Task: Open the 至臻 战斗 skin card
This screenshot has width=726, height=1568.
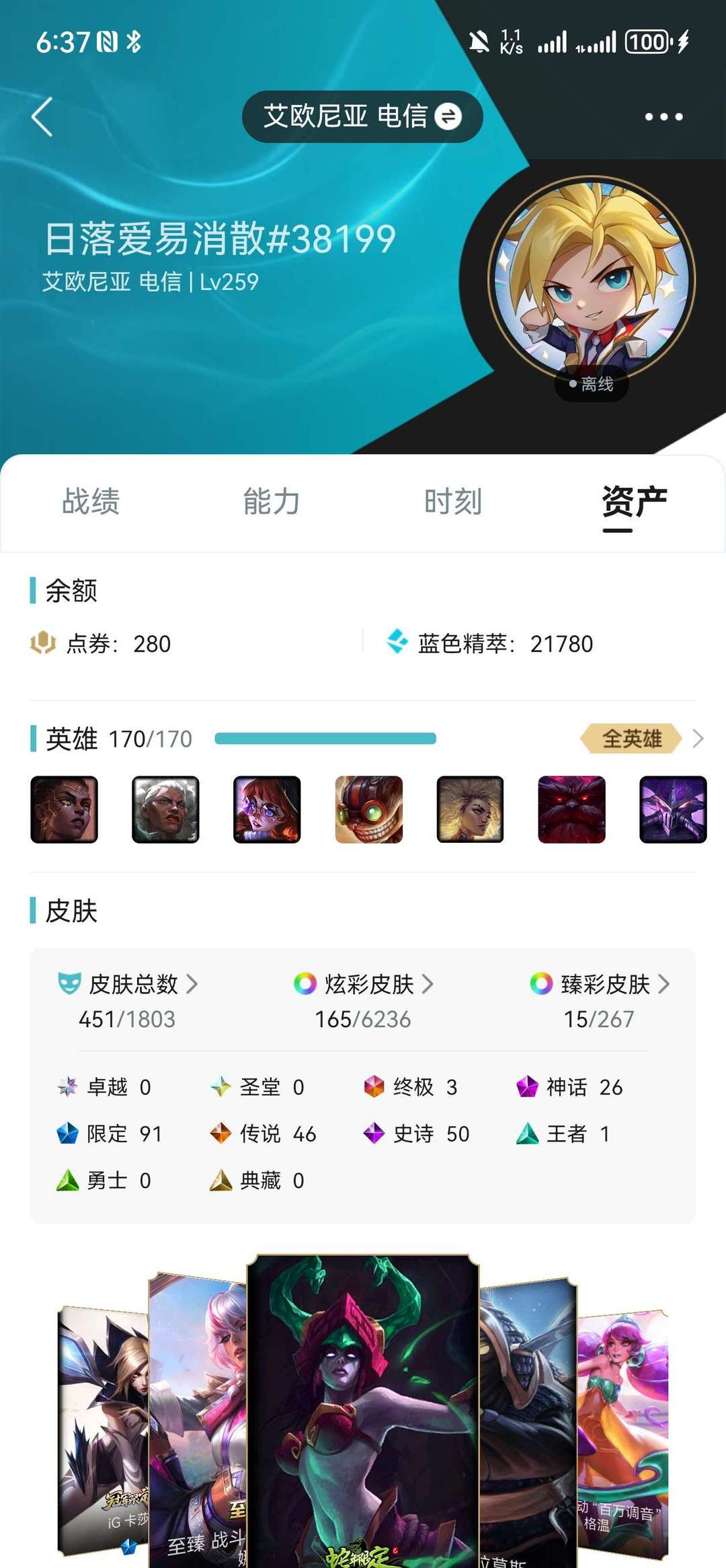Action: coord(198,1419)
